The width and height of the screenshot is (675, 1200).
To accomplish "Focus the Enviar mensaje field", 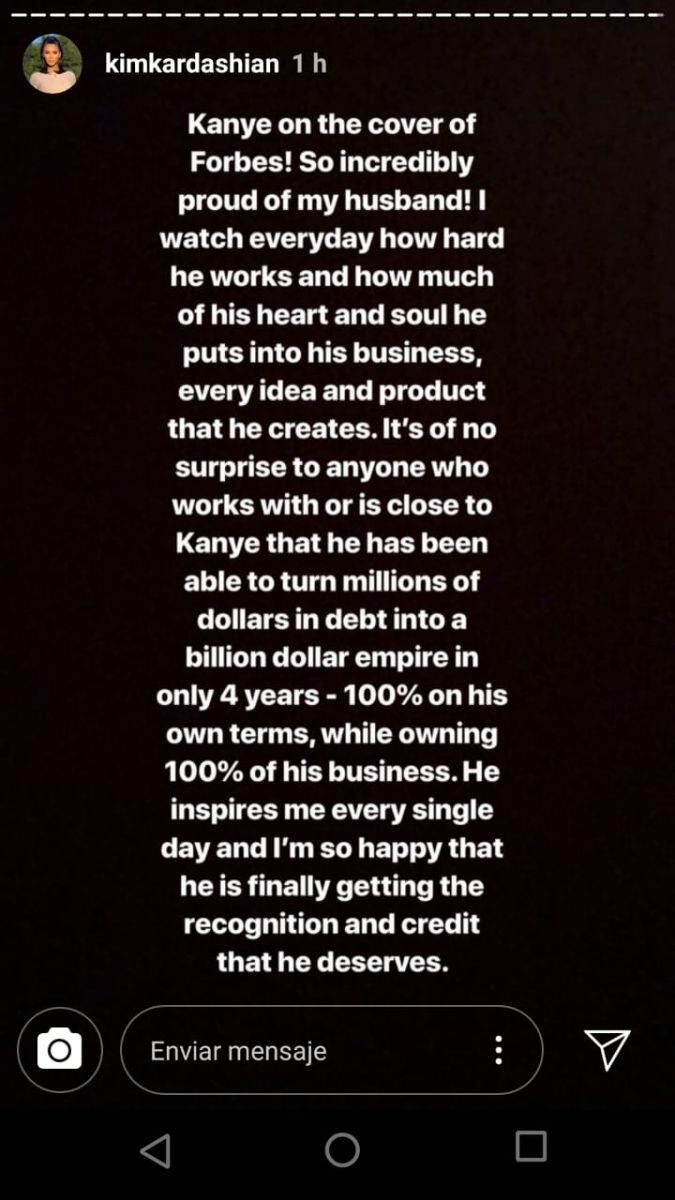I will pyautogui.click(x=300, y=1051).
